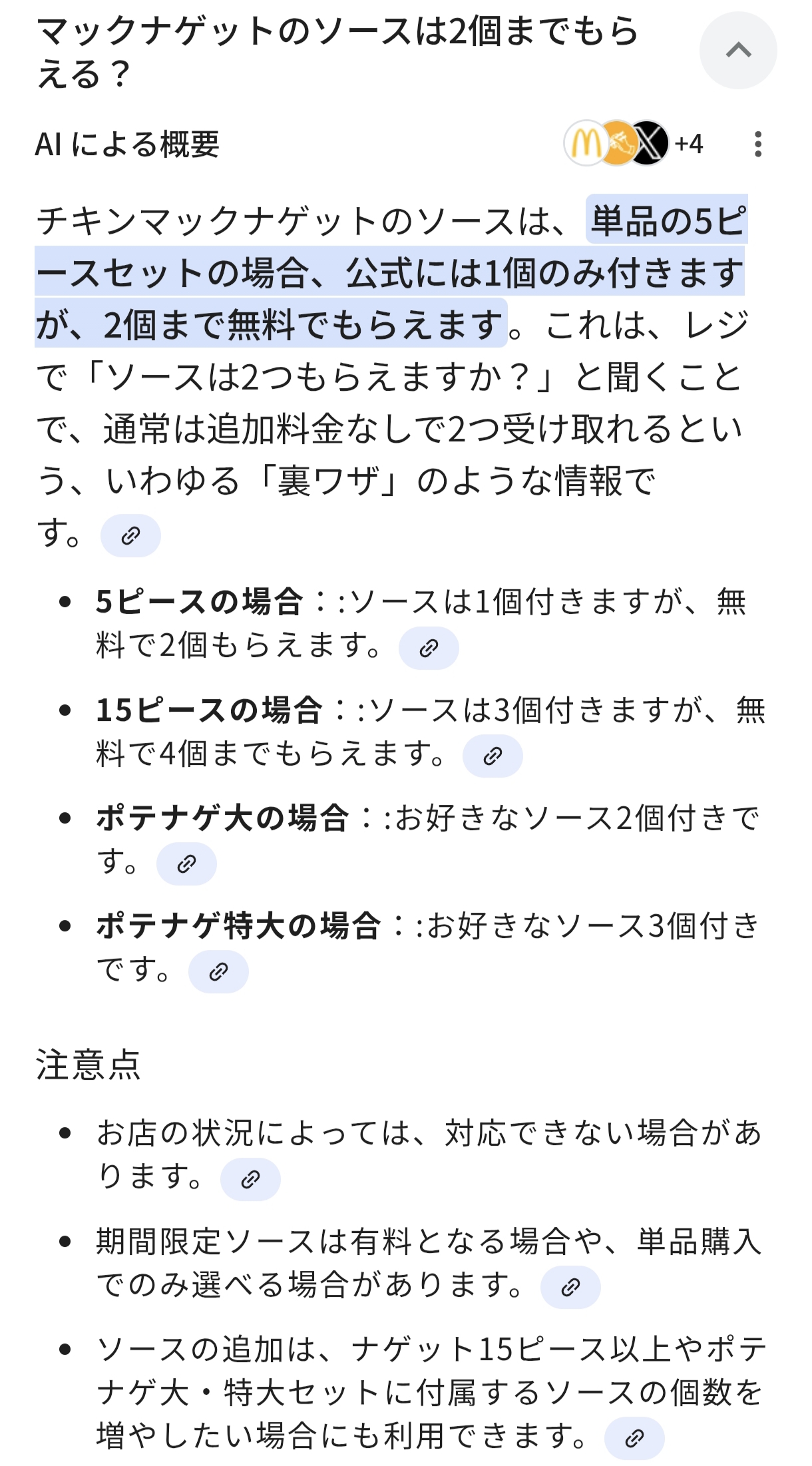The width and height of the screenshot is (812, 1466).
Task: Open source link for 5ピースの場合
Action: [429, 648]
